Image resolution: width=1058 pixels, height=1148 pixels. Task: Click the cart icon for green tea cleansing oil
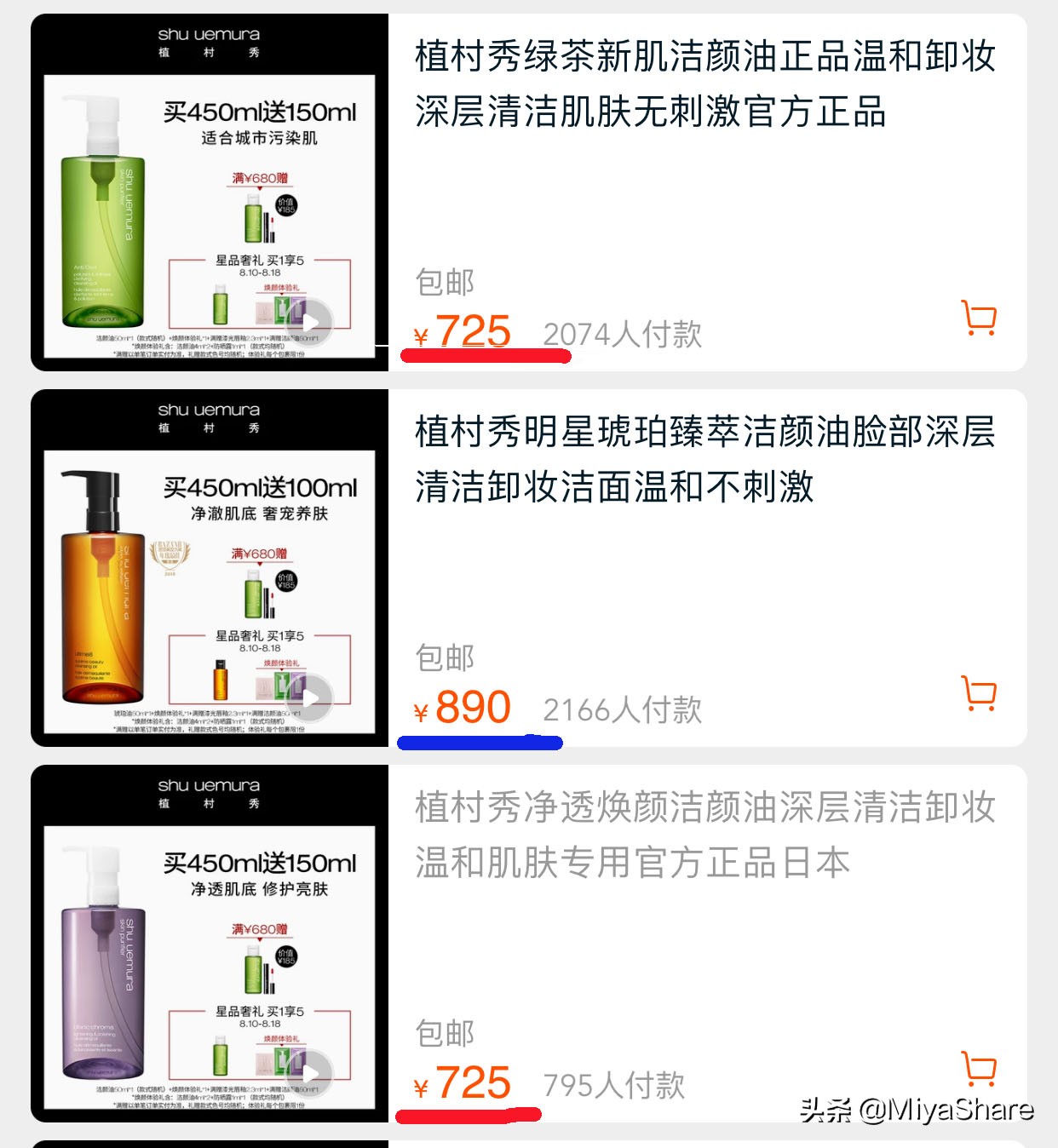[x=978, y=317]
